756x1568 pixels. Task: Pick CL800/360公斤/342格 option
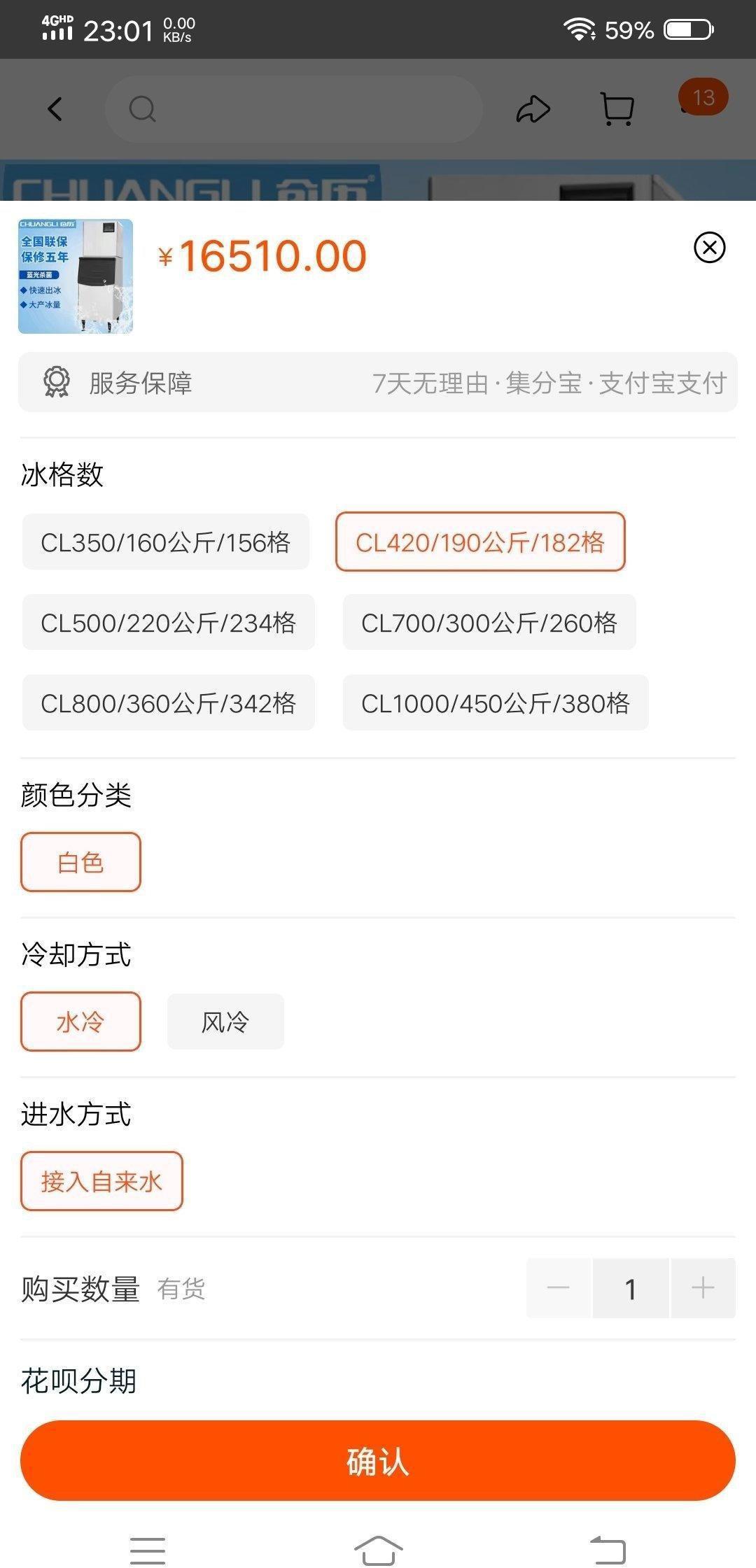[169, 703]
